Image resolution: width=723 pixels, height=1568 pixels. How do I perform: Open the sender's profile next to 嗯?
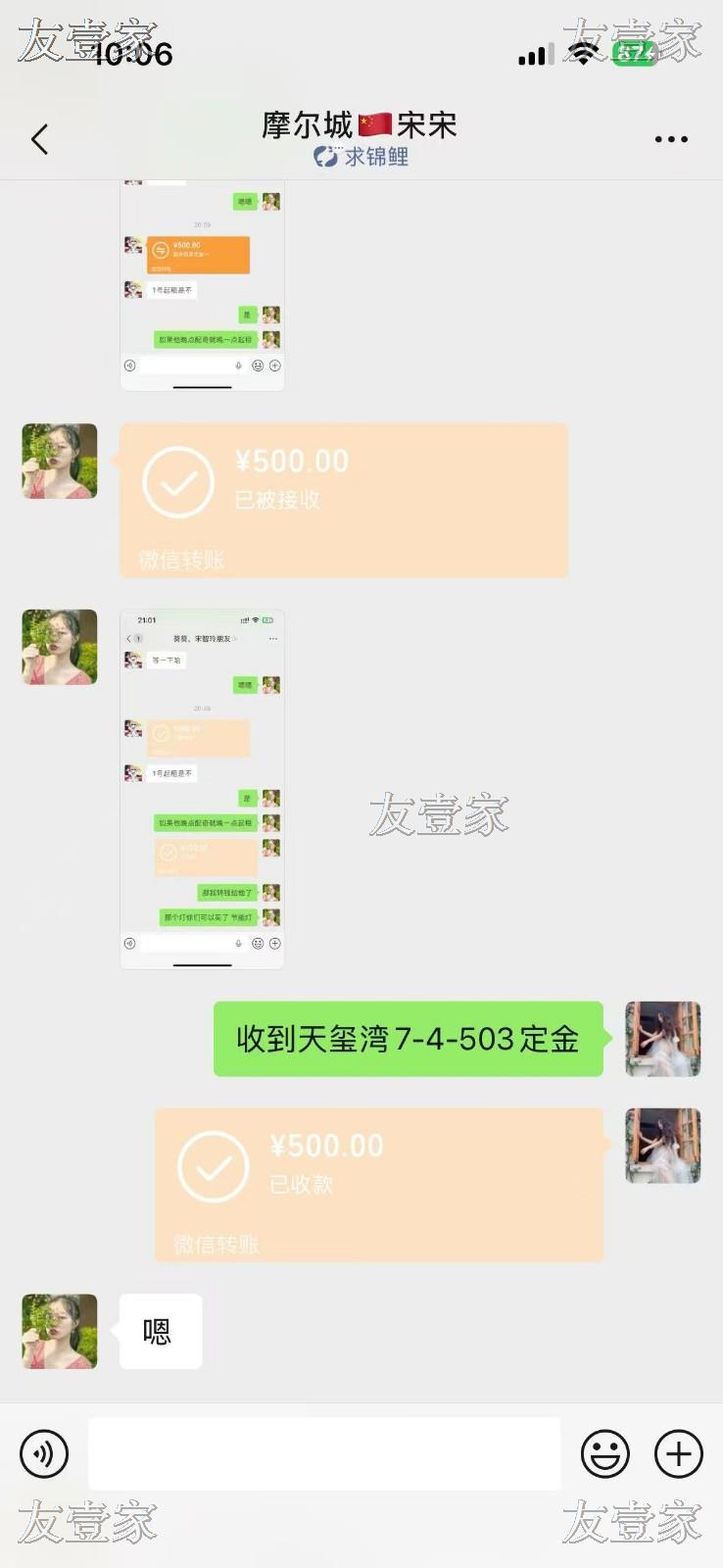coord(60,1331)
